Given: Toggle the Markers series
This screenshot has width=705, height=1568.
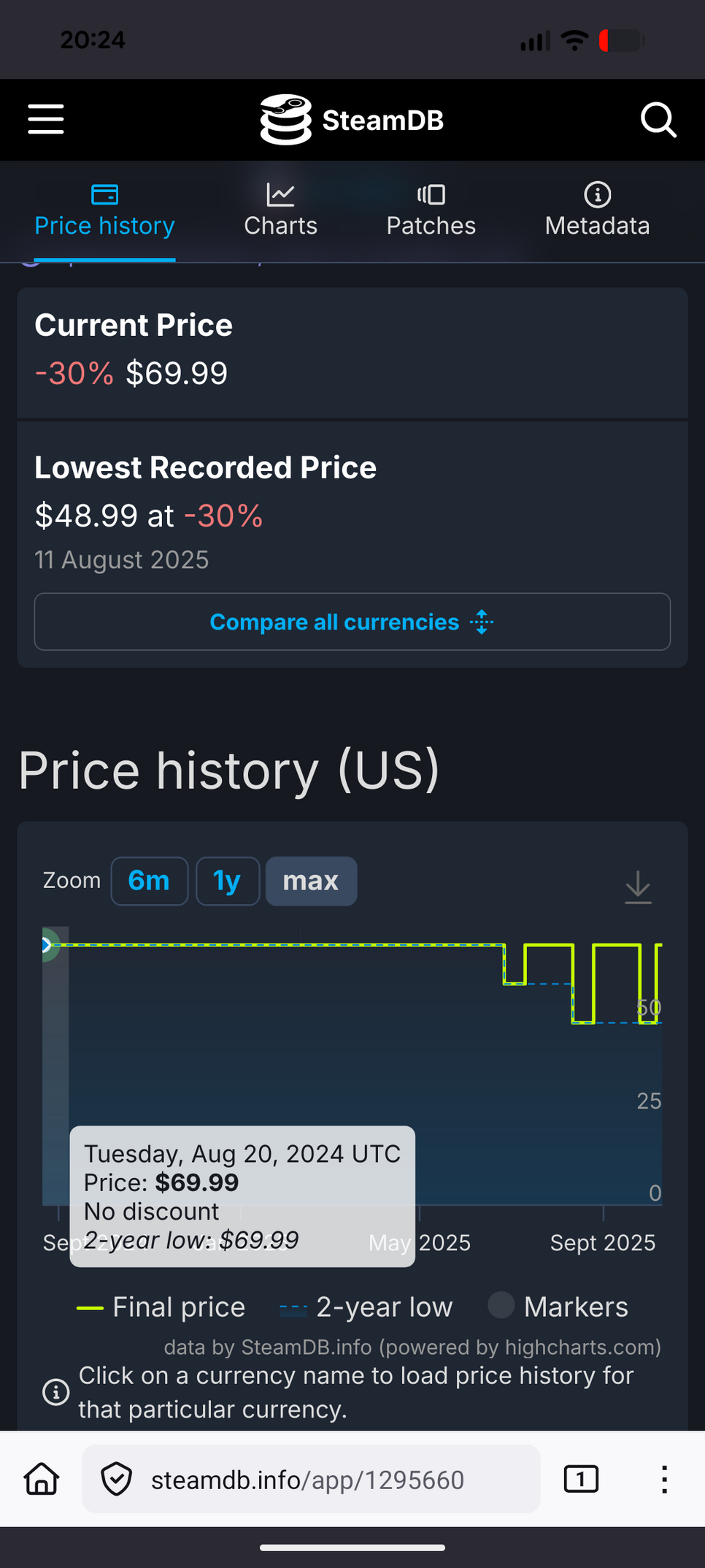Looking at the screenshot, I should click(558, 1307).
